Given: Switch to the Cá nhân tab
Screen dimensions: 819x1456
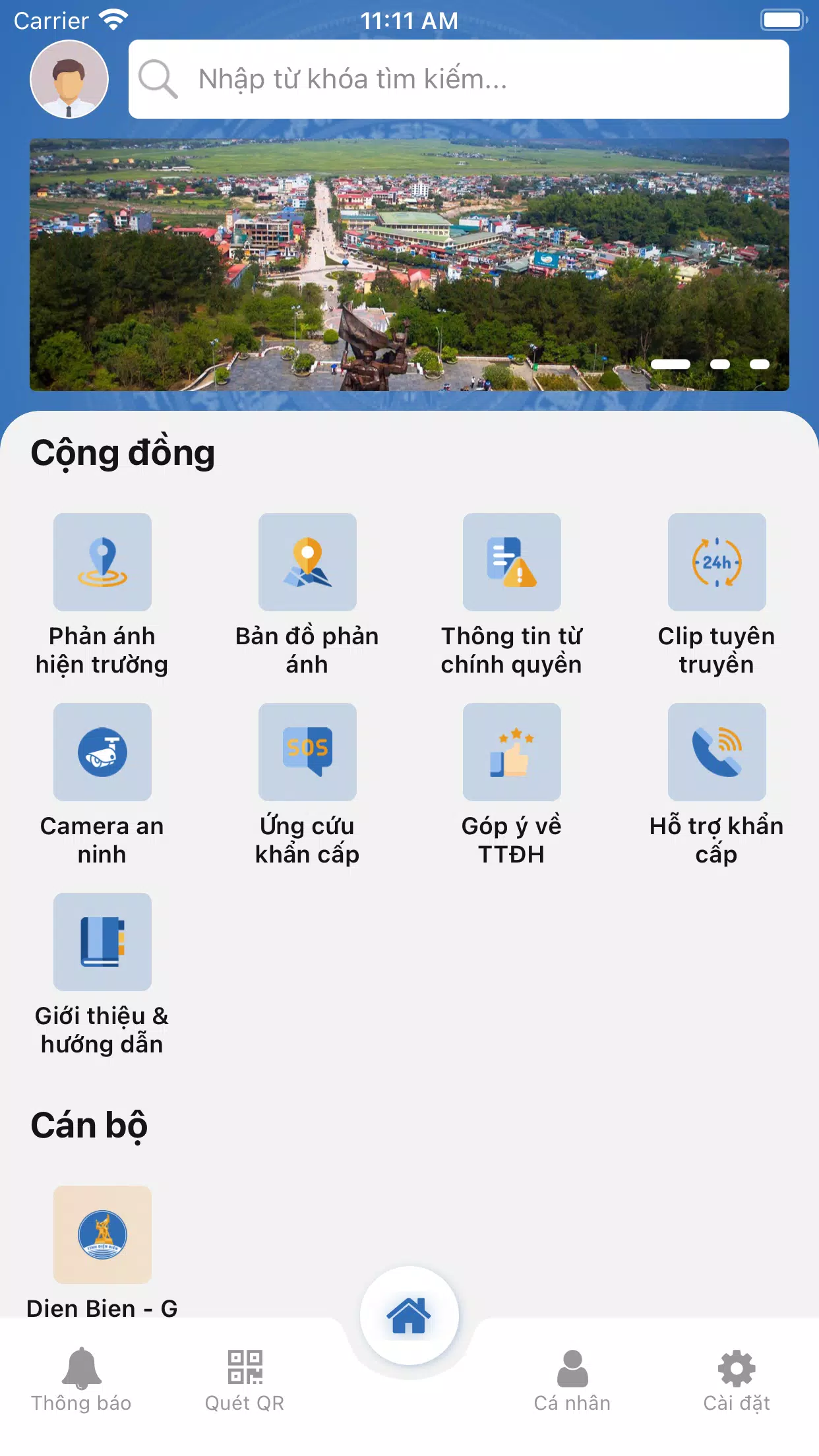Looking at the screenshot, I should pos(572,1380).
